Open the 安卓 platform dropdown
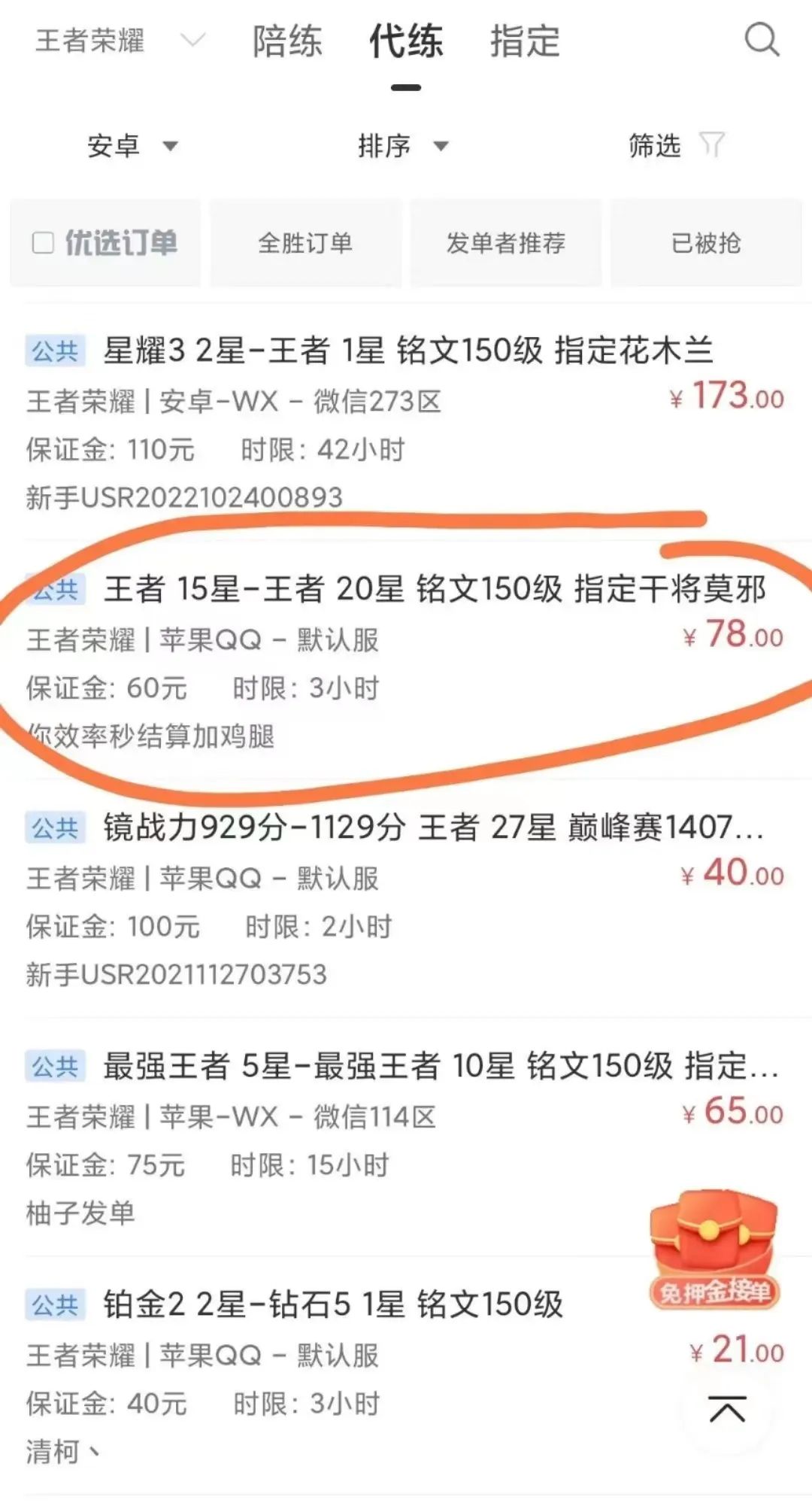Screen dimensions: 812x1512 [x=132, y=146]
